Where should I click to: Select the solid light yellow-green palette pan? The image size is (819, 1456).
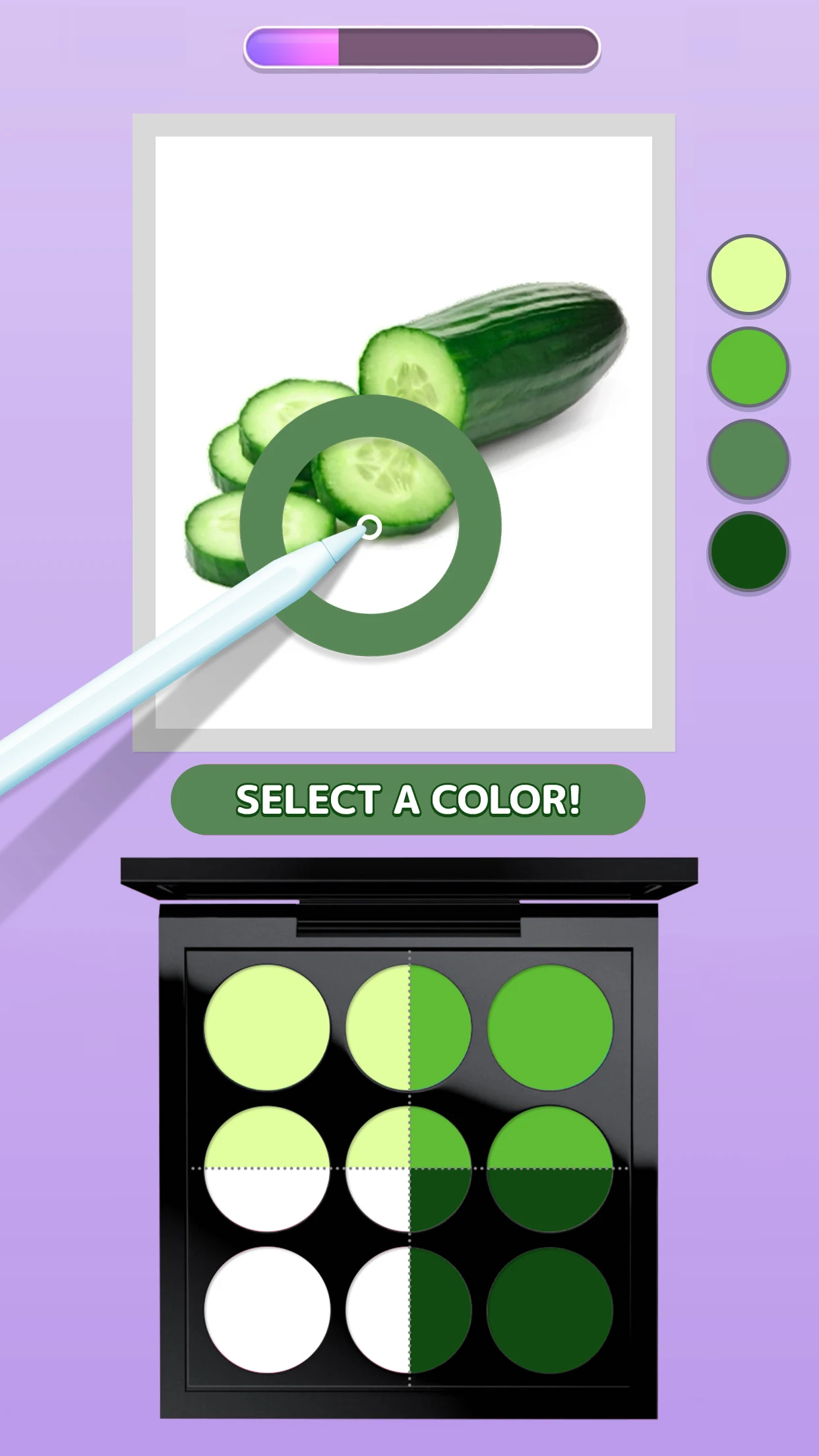click(x=267, y=1027)
